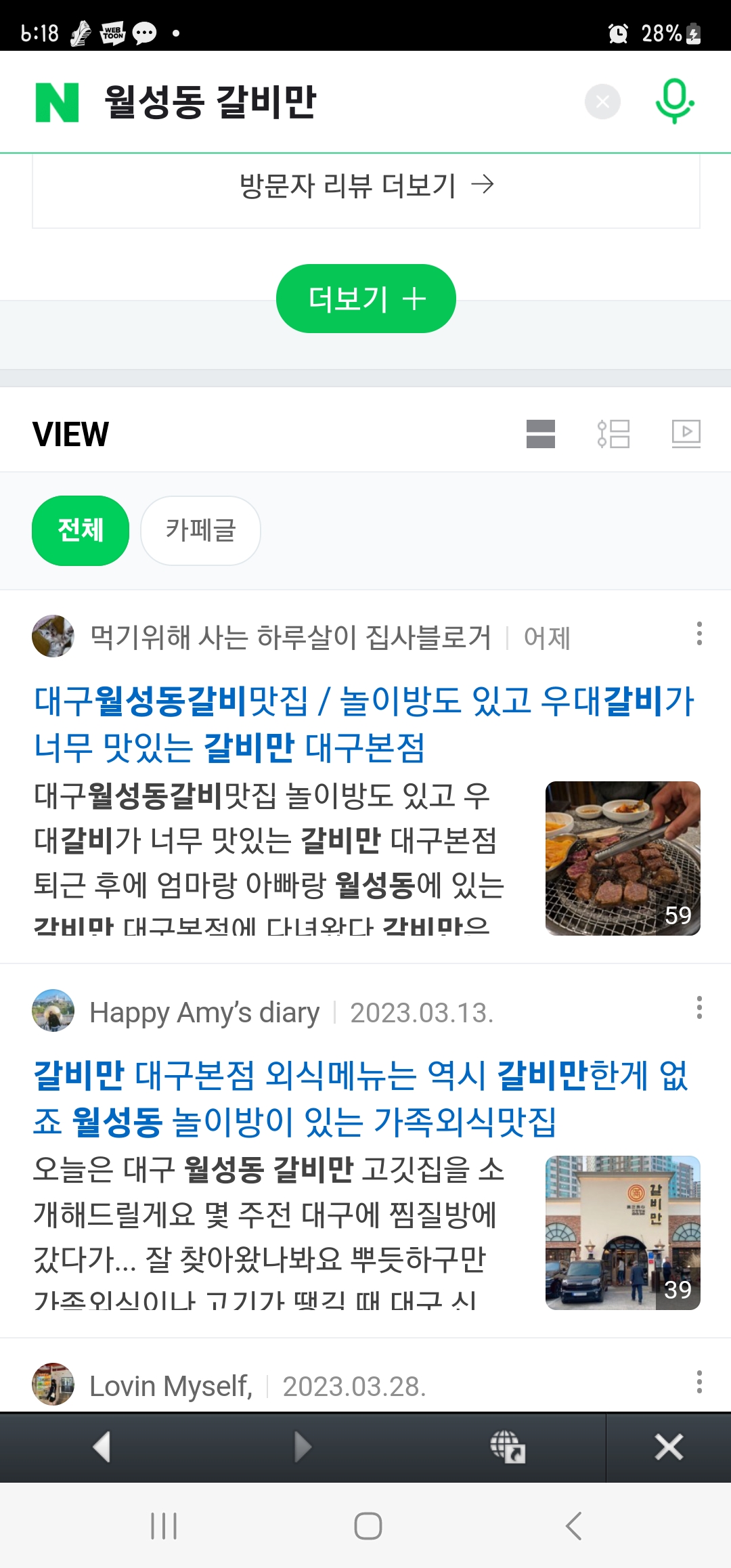Switch VIEW to the video layout icon
731x1568 pixels.
tap(686, 434)
